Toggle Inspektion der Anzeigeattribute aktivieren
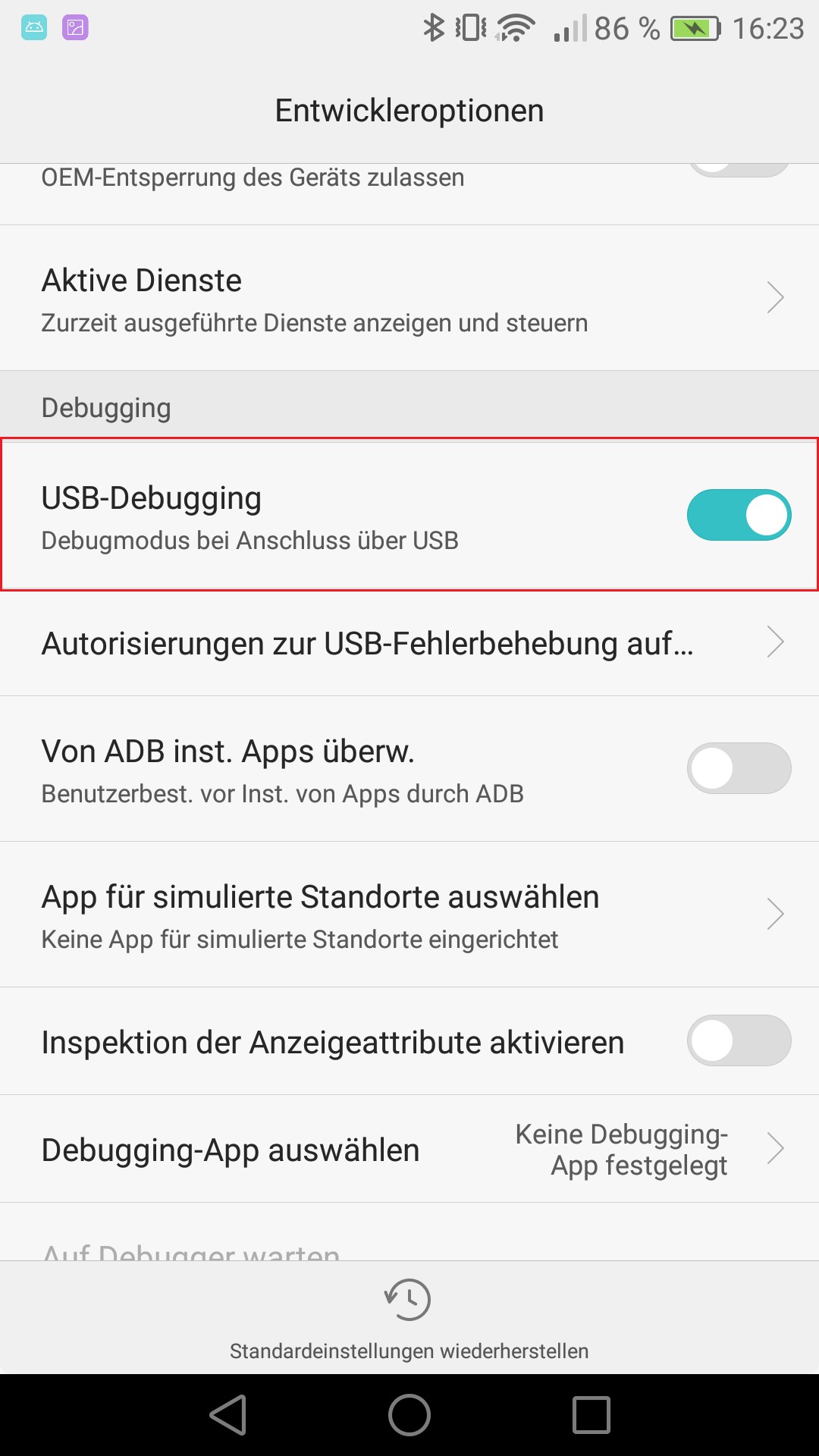 [739, 1040]
